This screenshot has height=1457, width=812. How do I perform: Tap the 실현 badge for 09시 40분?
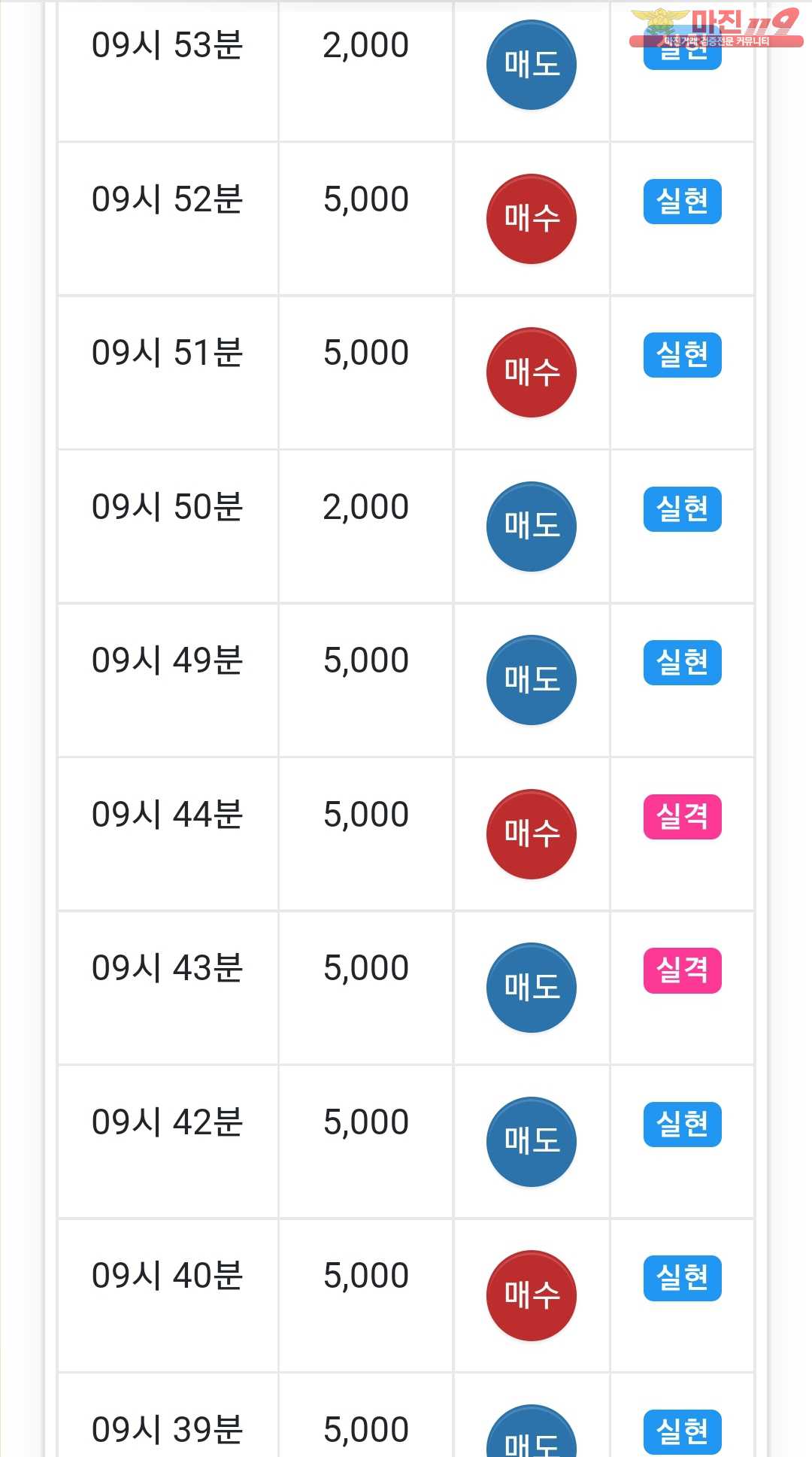(x=683, y=1278)
